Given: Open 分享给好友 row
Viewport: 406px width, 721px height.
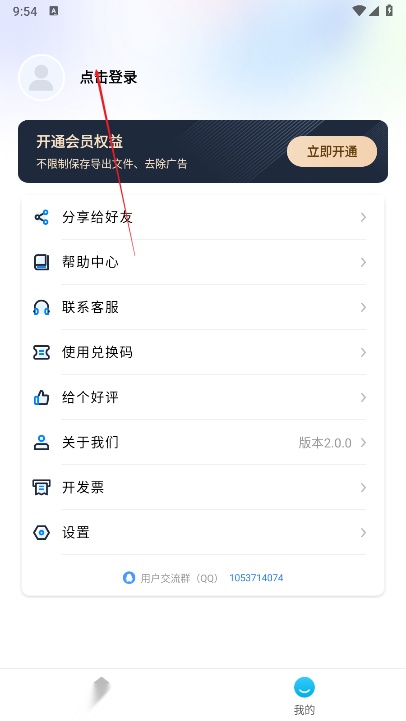Looking at the screenshot, I should coord(203,217).
